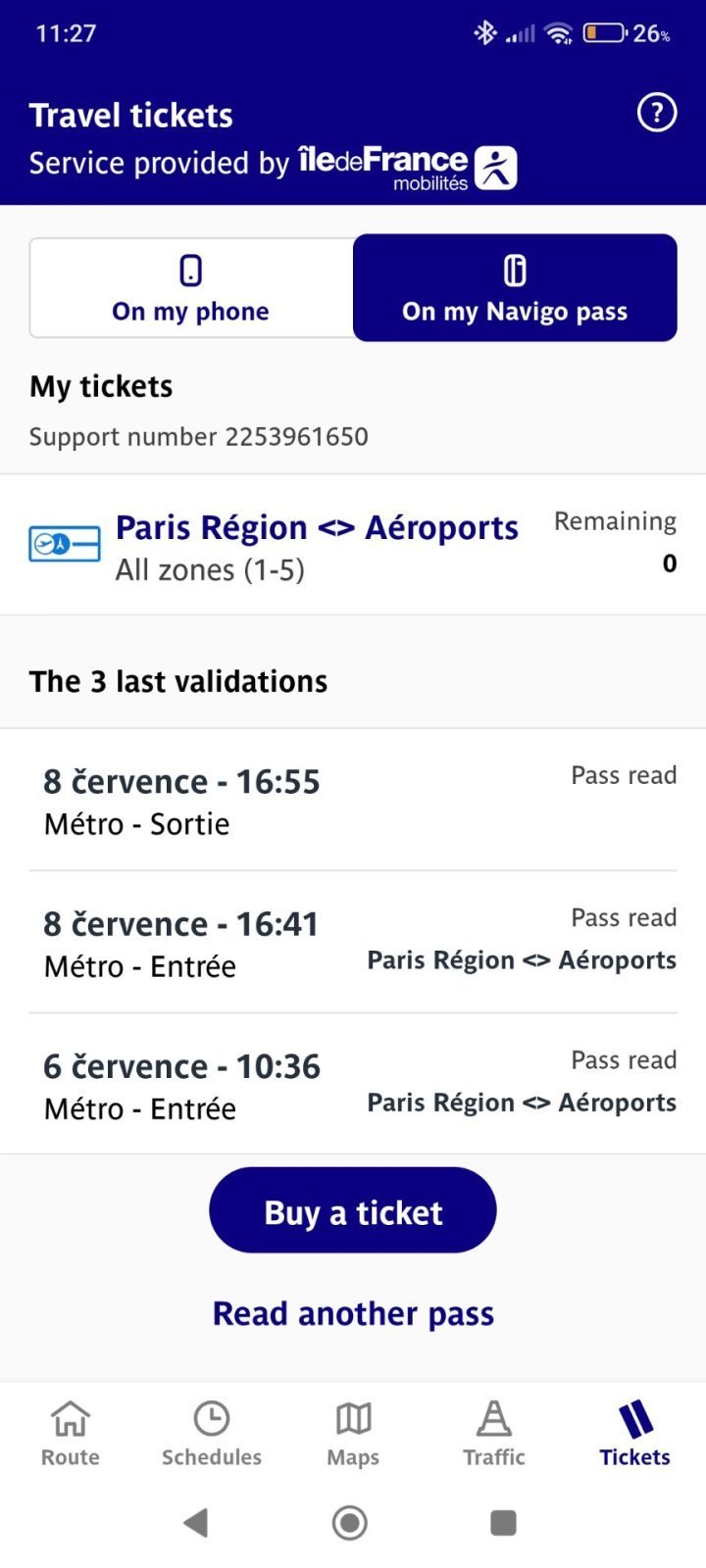Tap the system back button
Image resolution: width=706 pixels, height=1568 pixels.
(197, 1522)
